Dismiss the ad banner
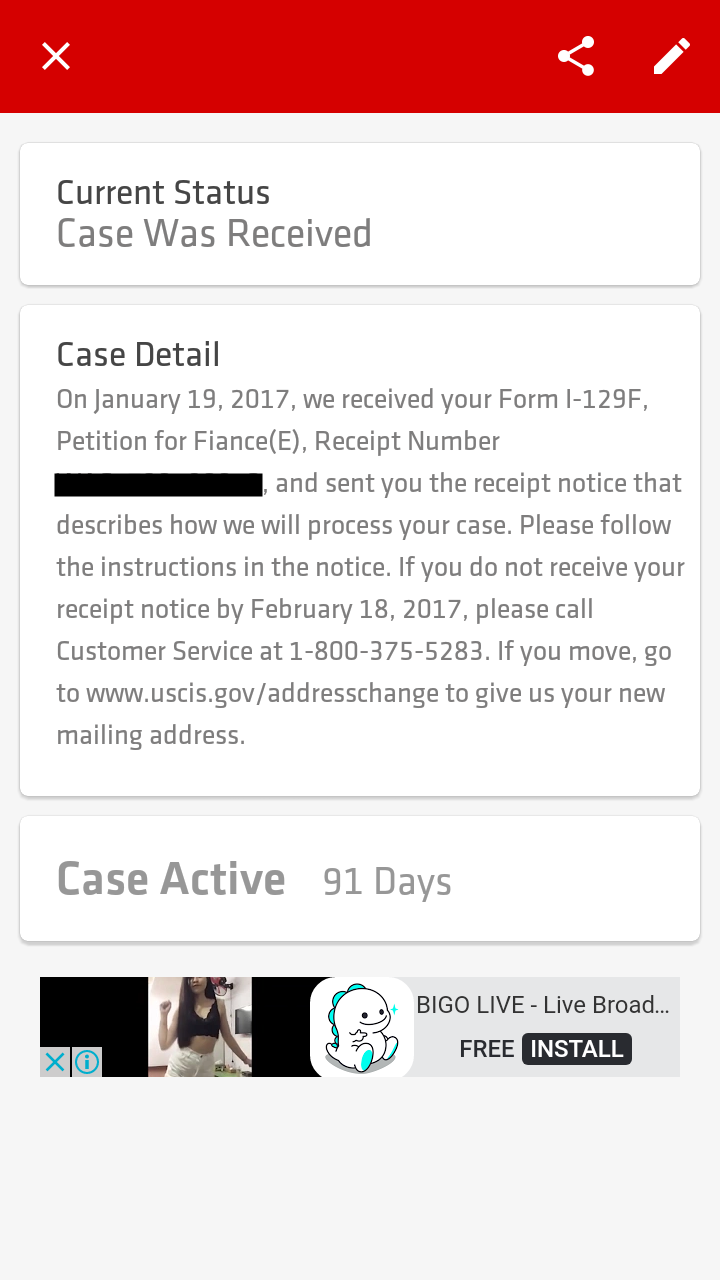This screenshot has height=1280, width=720. (55, 1061)
